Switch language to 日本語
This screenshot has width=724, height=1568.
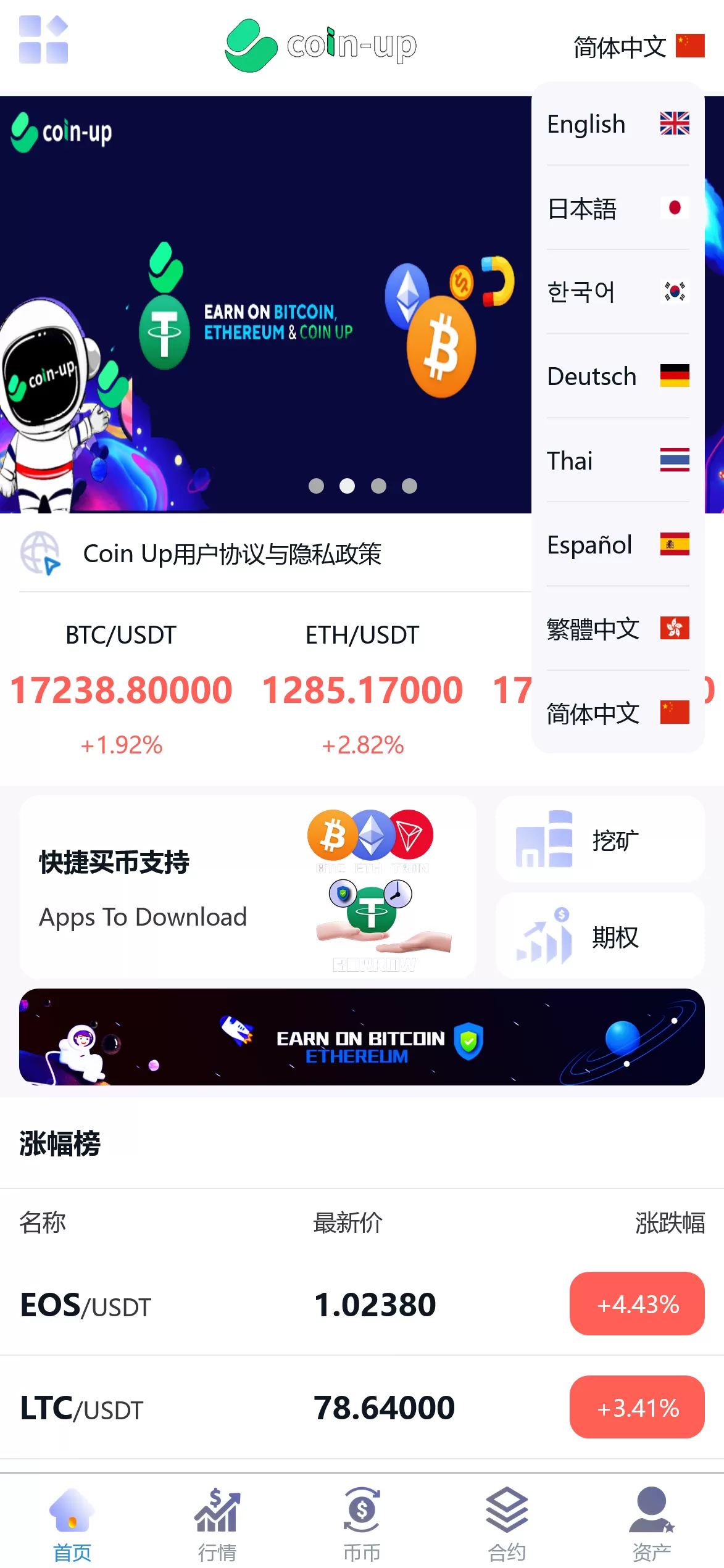point(617,209)
